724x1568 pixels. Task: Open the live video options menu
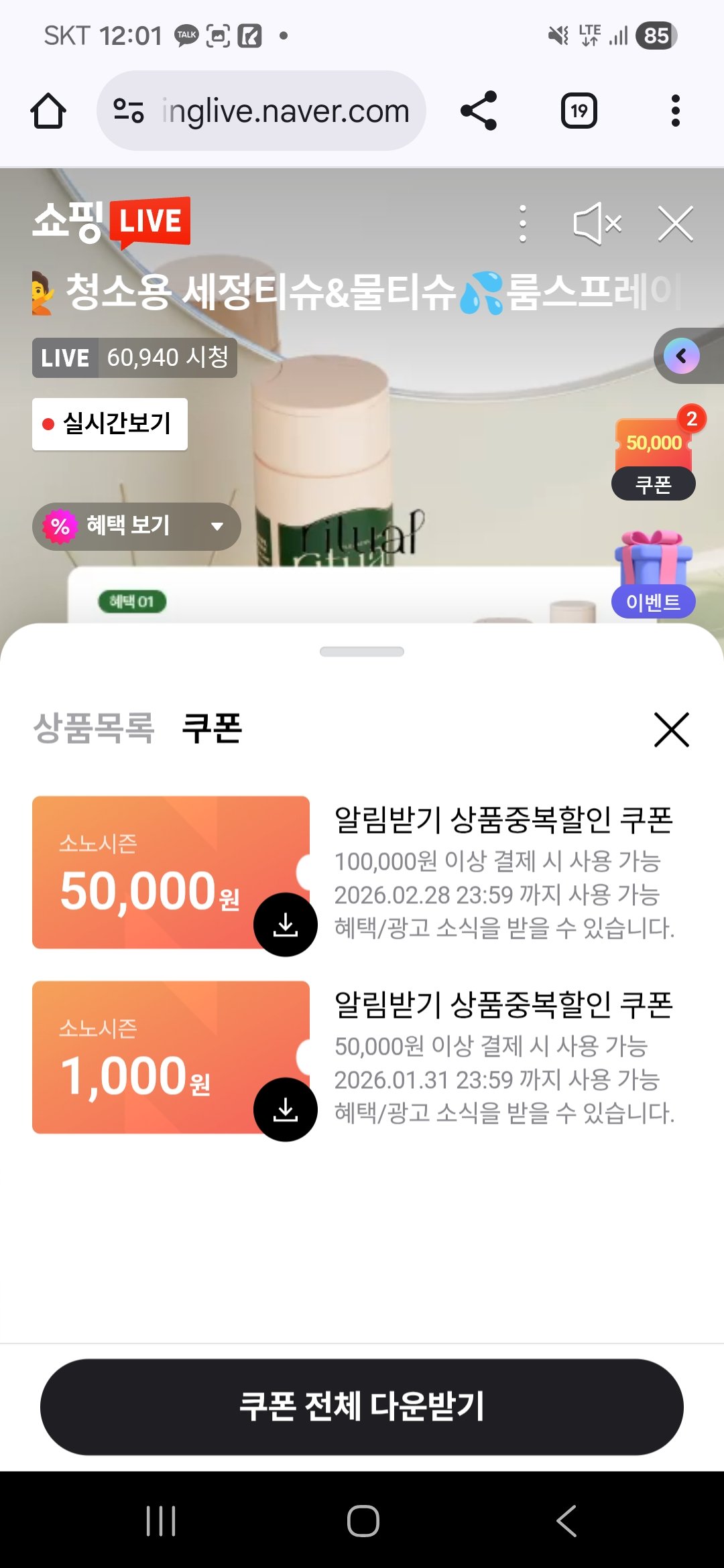coord(523,224)
